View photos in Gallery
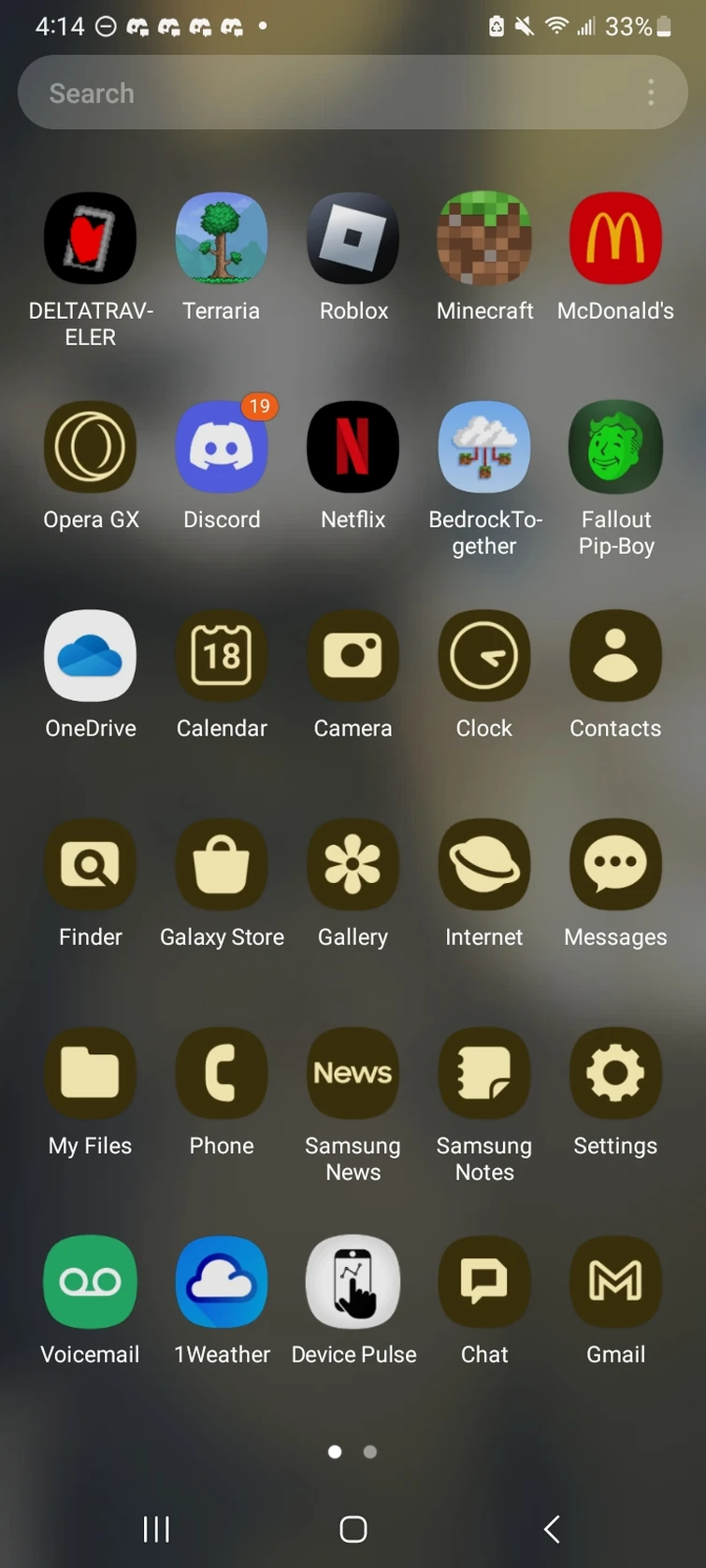 pyautogui.click(x=353, y=865)
